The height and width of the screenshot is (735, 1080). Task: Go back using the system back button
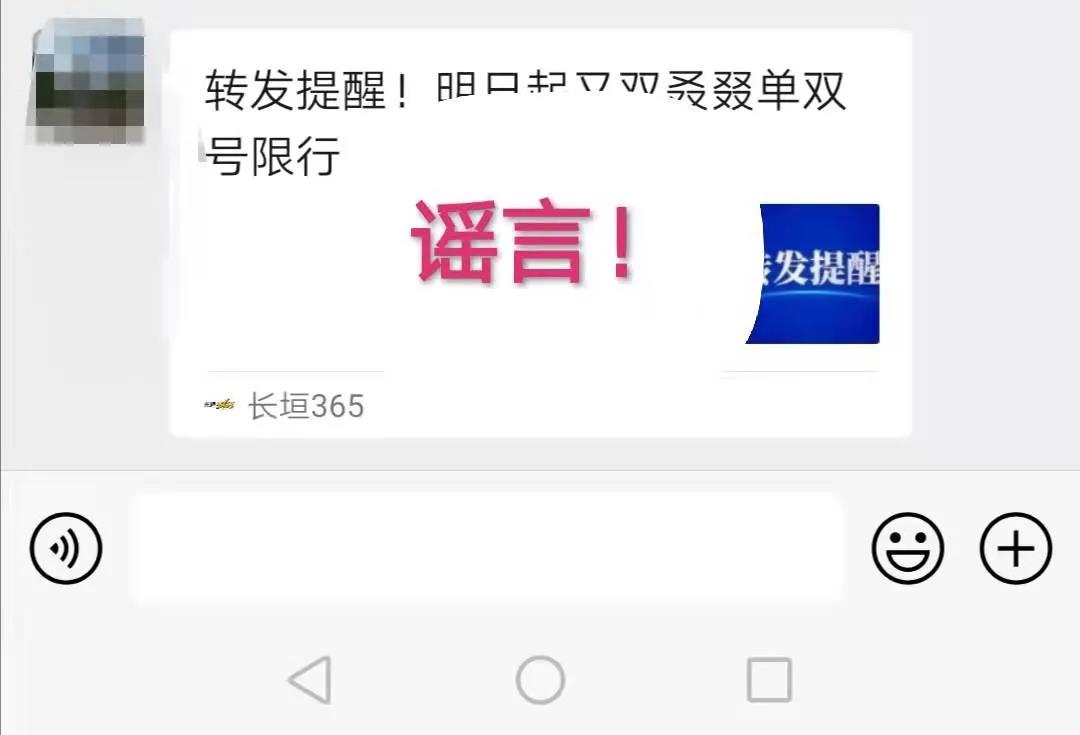tap(310, 681)
